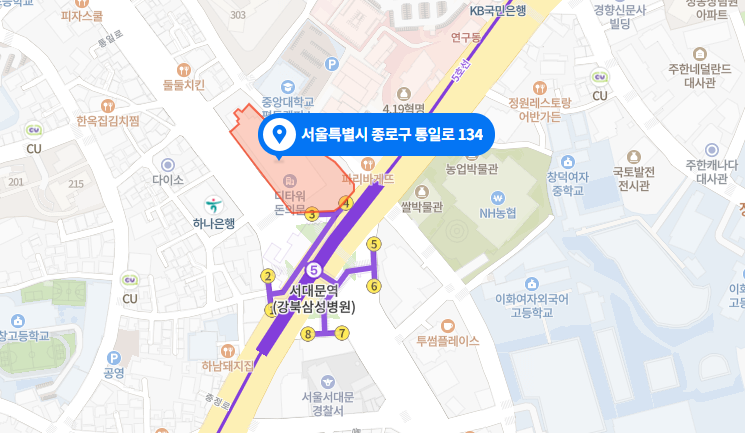This screenshot has width=745, height=433.
Task: Open the 투썸플레이스 cafe marker
Action: [x=448, y=325]
